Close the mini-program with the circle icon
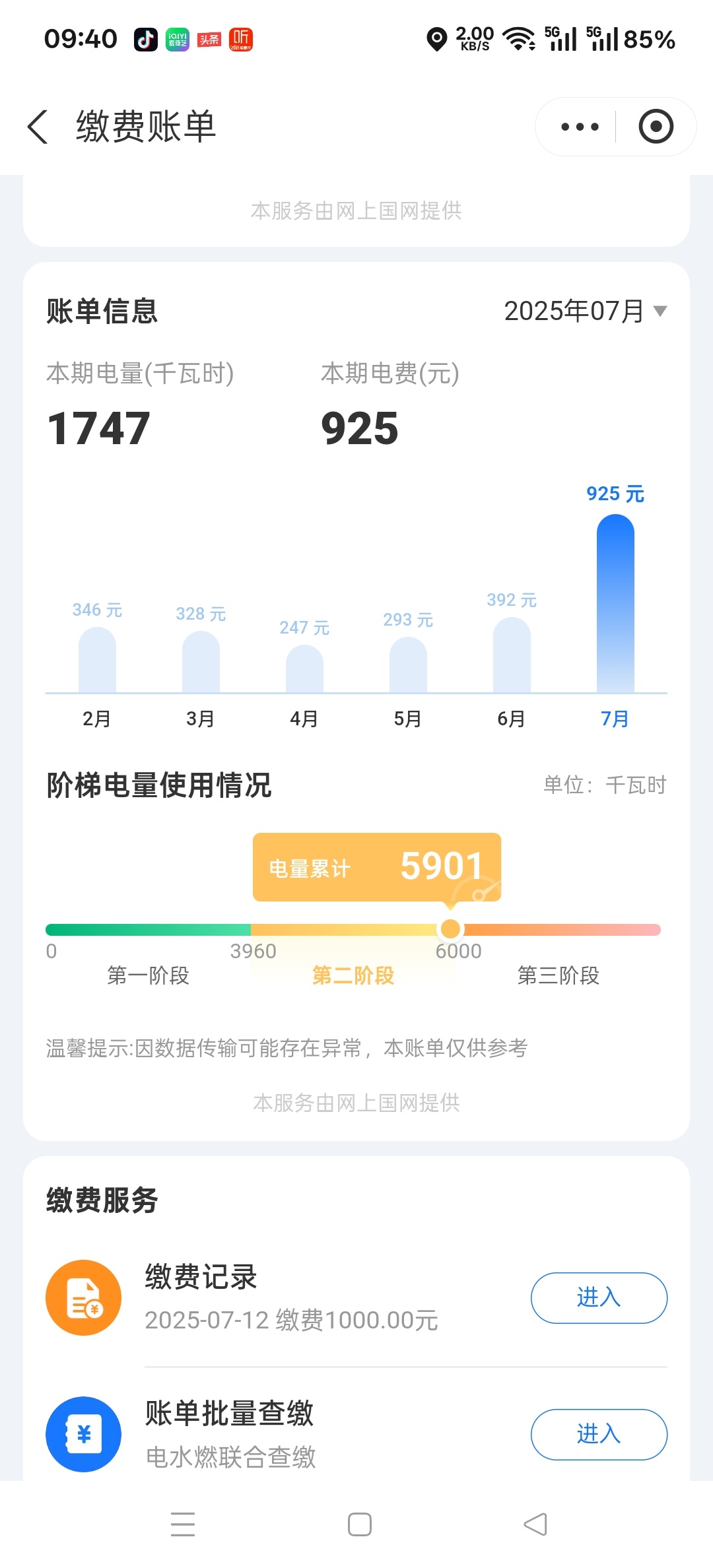The height and width of the screenshot is (1568, 713). (x=656, y=127)
